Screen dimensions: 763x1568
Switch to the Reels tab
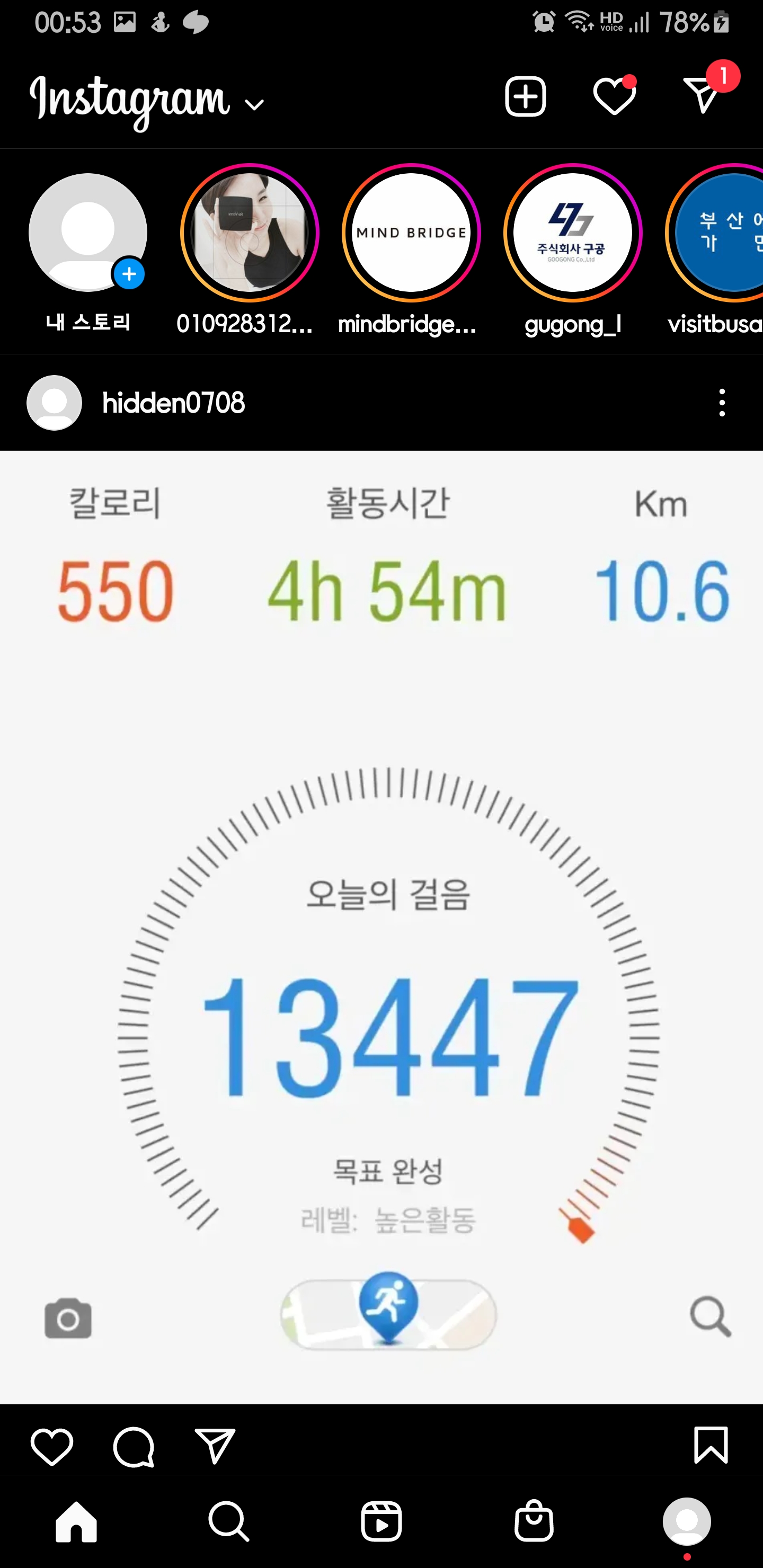tap(381, 1521)
